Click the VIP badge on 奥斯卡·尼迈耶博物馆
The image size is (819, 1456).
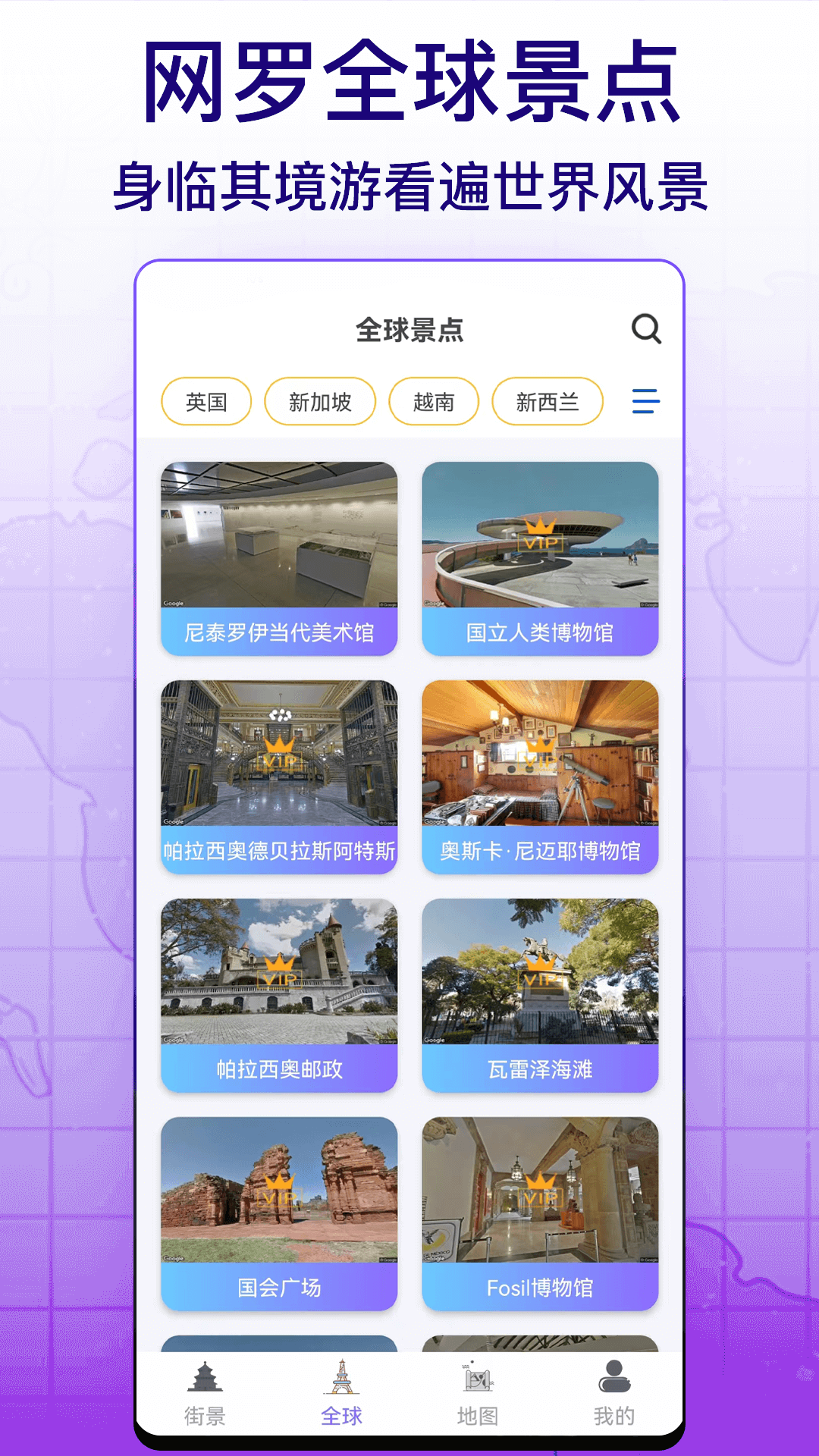coord(540,760)
